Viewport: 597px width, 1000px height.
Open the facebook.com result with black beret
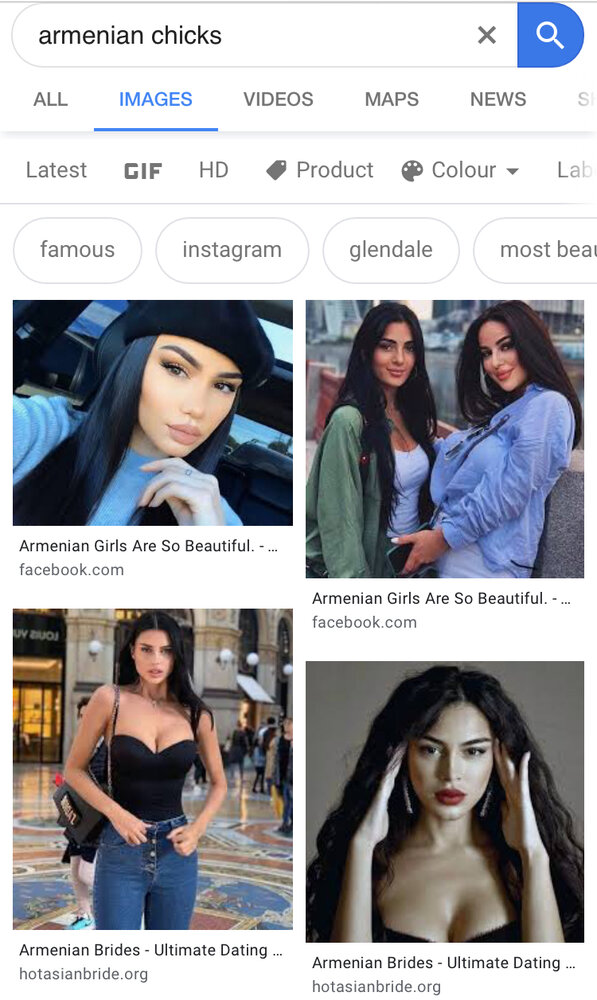152,413
